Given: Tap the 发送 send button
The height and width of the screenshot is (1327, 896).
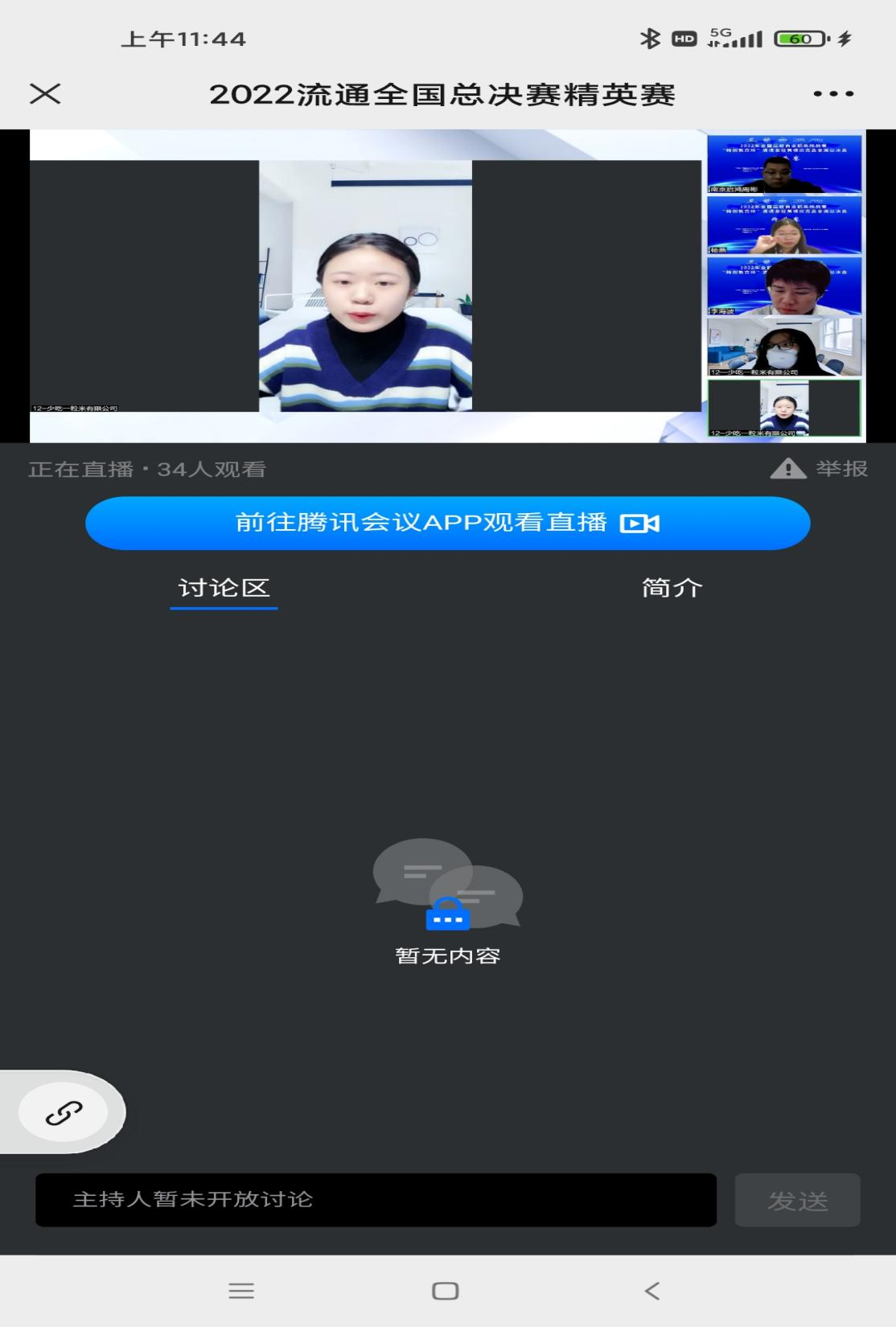Looking at the screenshot, I should 797,1201.
